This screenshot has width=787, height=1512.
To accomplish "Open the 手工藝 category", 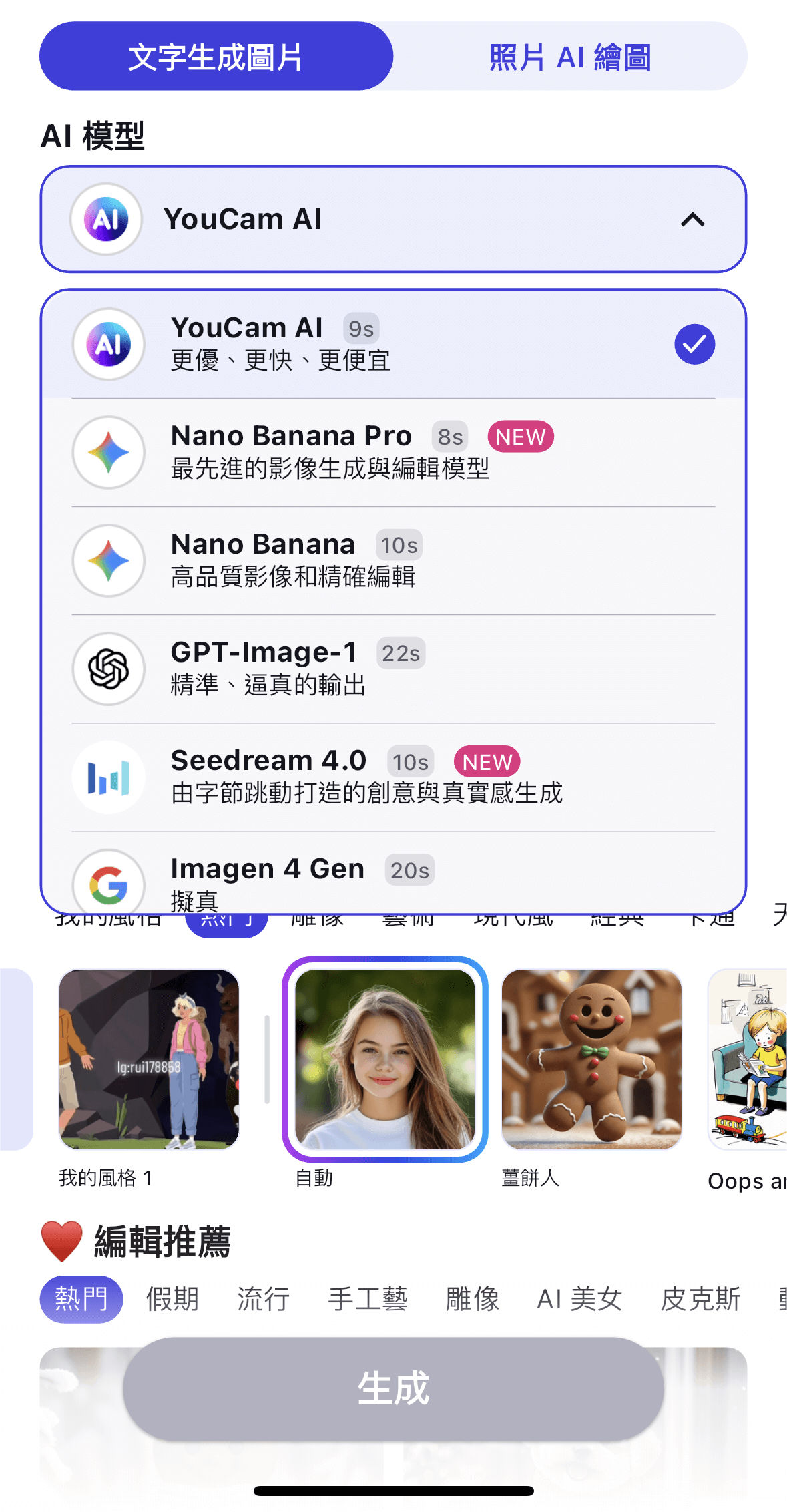I will coord(367,1299).
